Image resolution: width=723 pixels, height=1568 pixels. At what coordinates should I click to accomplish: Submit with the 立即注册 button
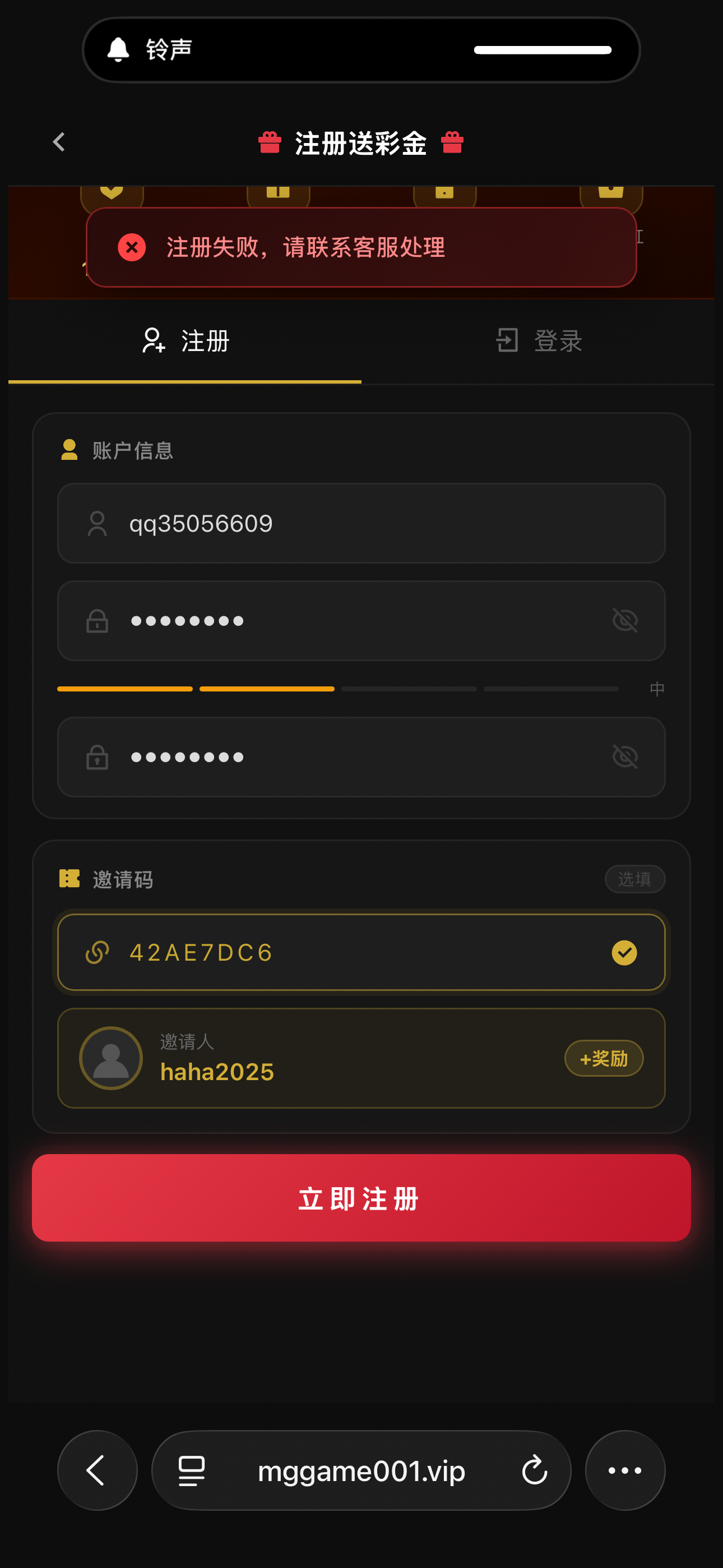pos(361,1198)
